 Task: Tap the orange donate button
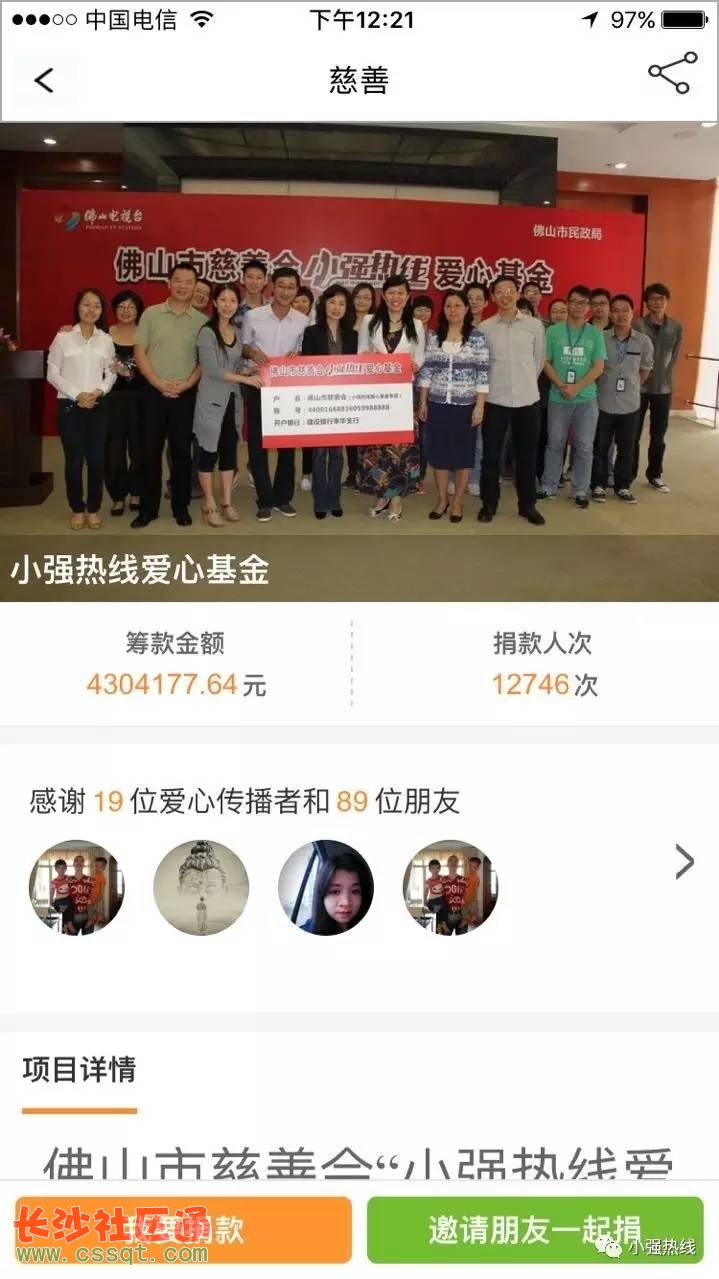pyautogui.click(x=183, y=1229)
